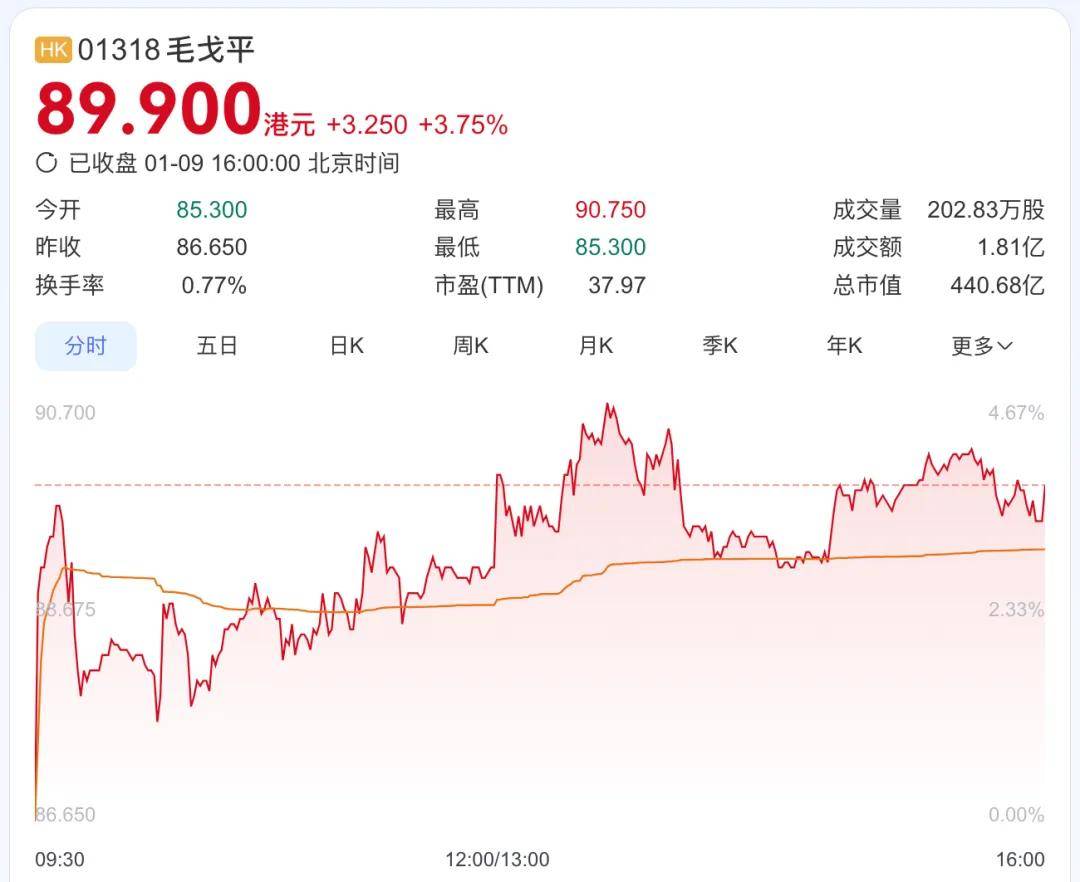Refresh the quote via icon beside 已收盘
This screenshot has width=1080, height=882.
pos(47,163)
